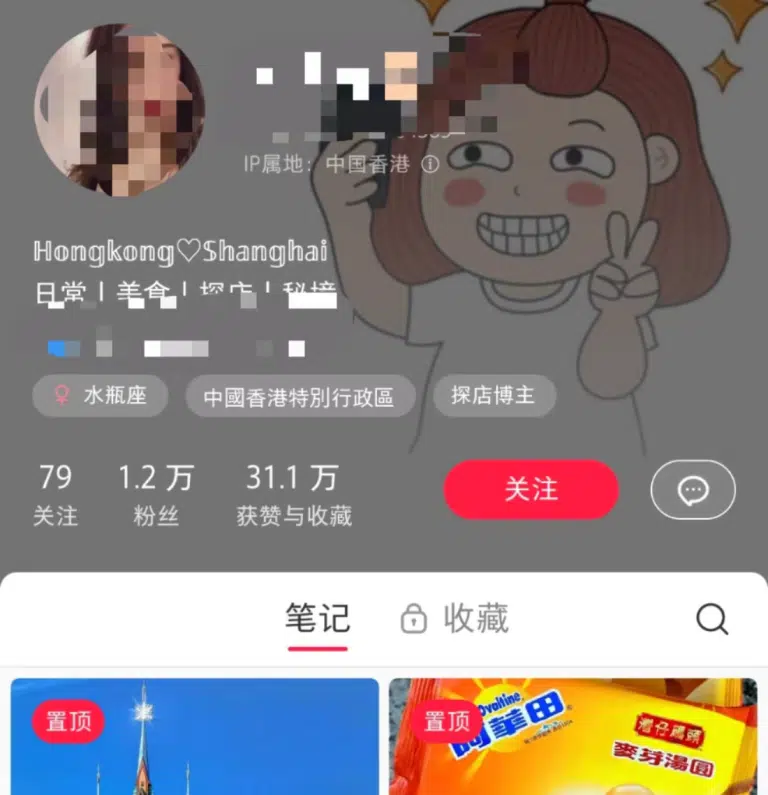The height and width of the screenshot is (795, 768).
Task: View the profile avatar photo
Action: point(120,110)
